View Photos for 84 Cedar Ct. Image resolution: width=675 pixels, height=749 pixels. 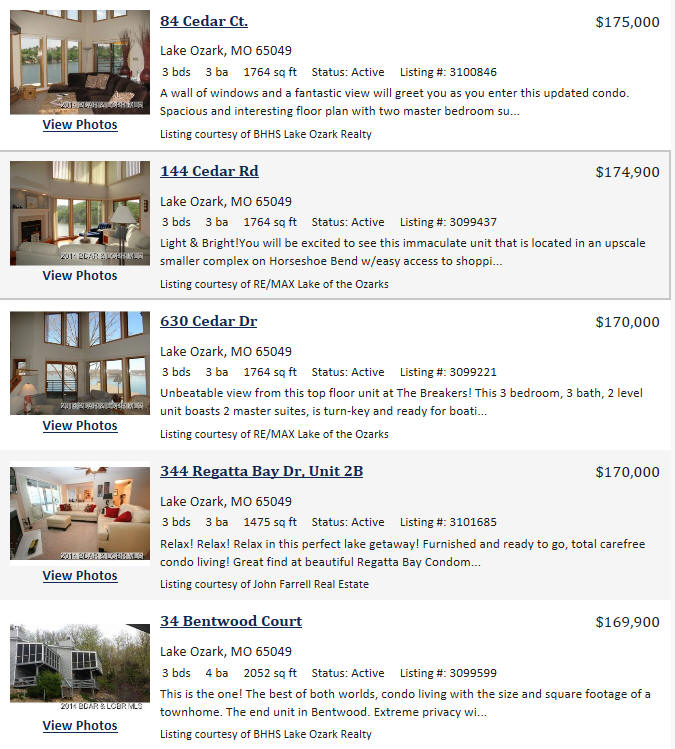click(x=80, y=125)
